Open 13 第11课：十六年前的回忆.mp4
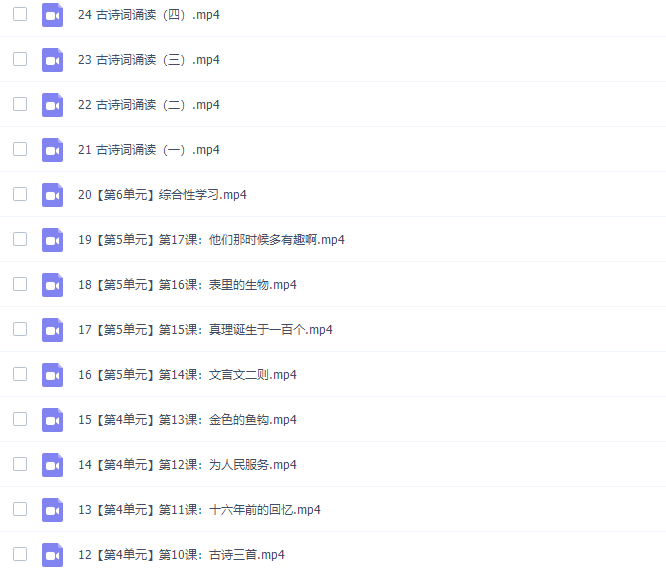This screenshot has width=666, height=575. tap(199, 510)
